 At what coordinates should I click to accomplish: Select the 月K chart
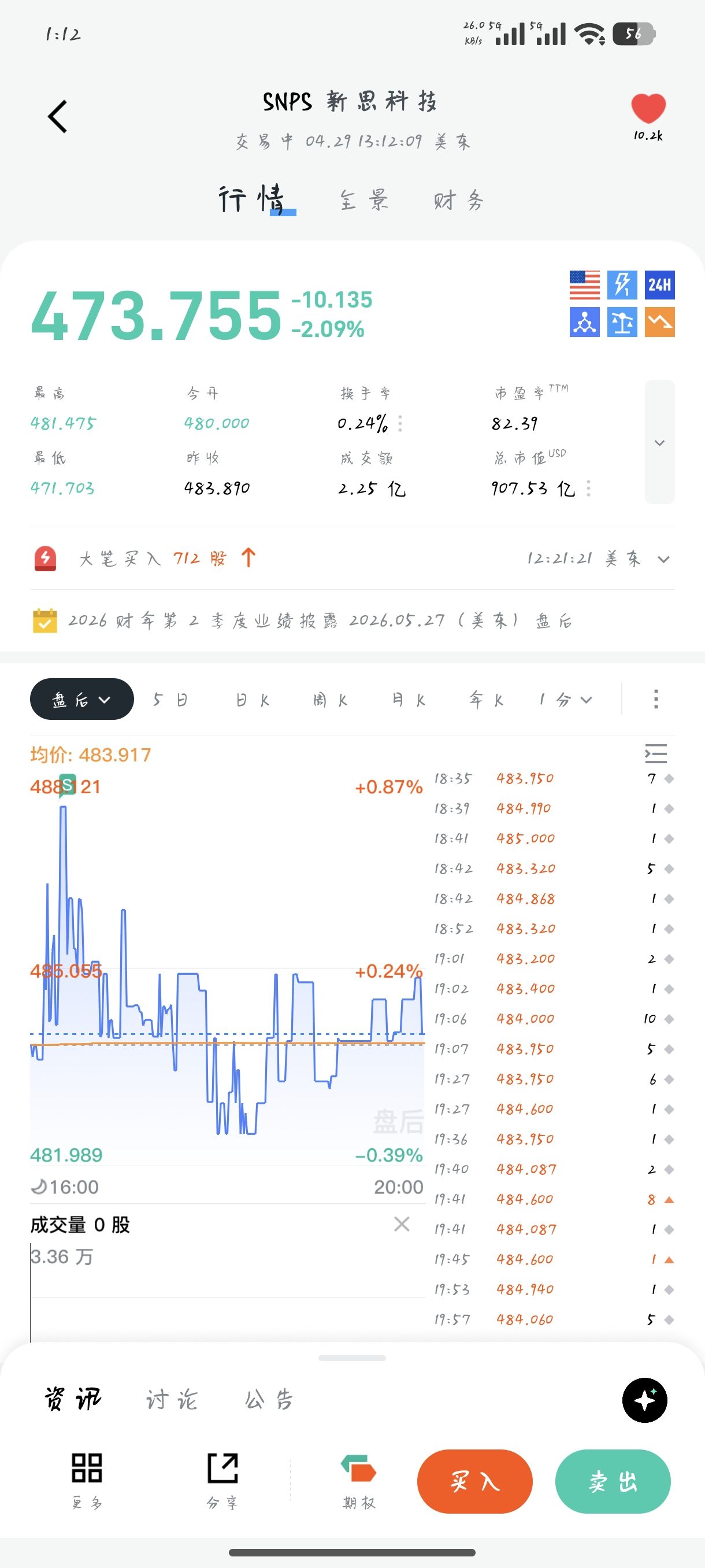(408, 700)
